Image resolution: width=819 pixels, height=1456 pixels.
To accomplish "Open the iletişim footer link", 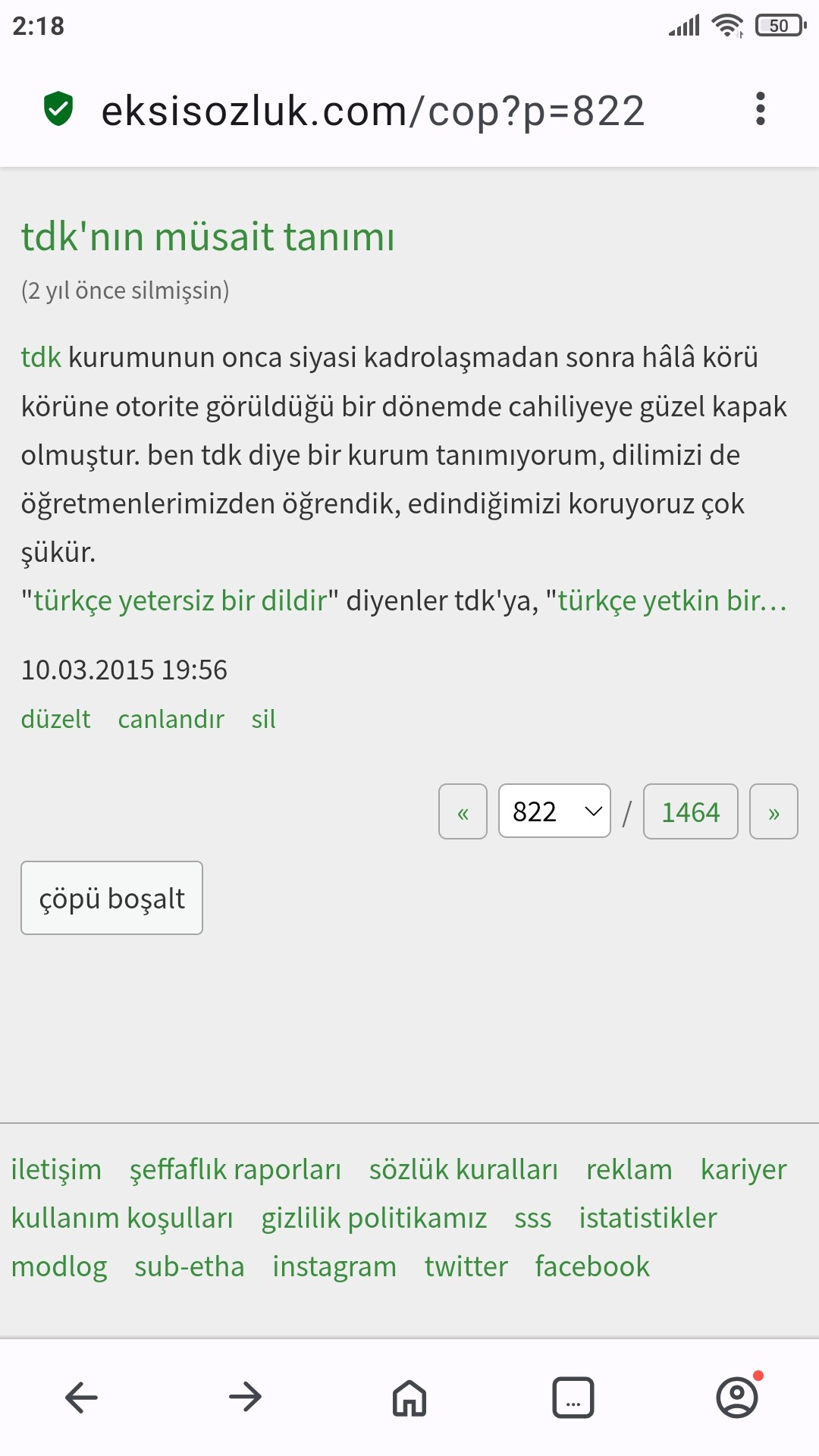I will pyautogui.click(x=56, y=1169).
